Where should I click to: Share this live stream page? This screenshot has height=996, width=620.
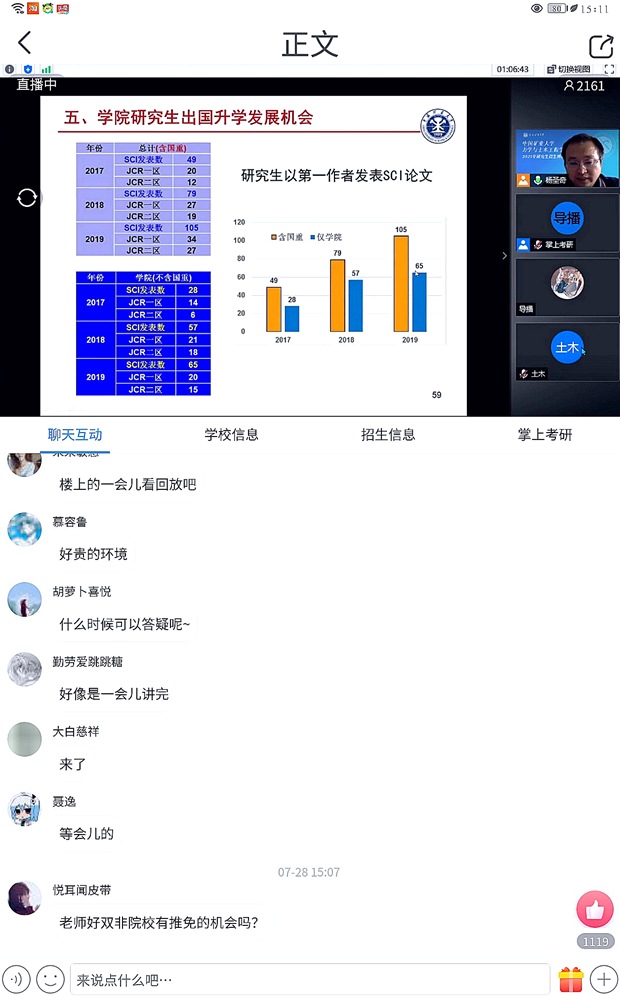[600, 46]
